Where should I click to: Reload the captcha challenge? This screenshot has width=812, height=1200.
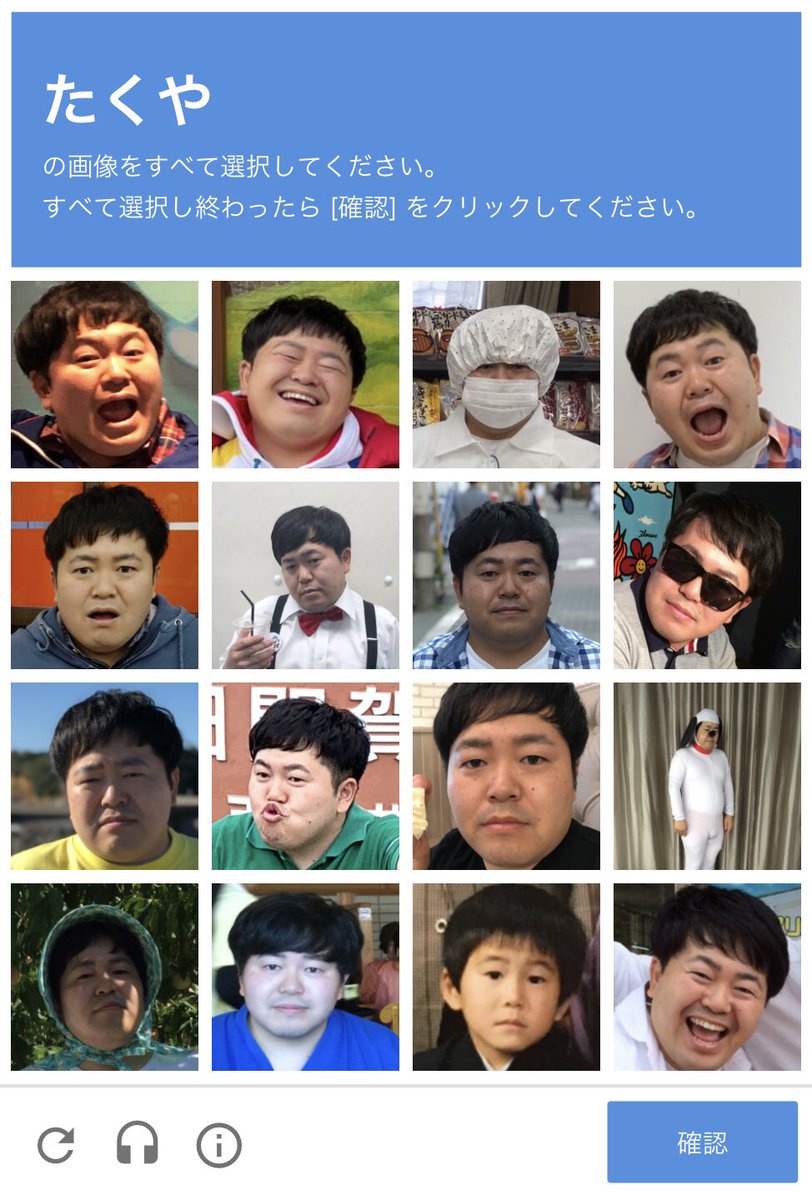click(x=56, y=1144)
